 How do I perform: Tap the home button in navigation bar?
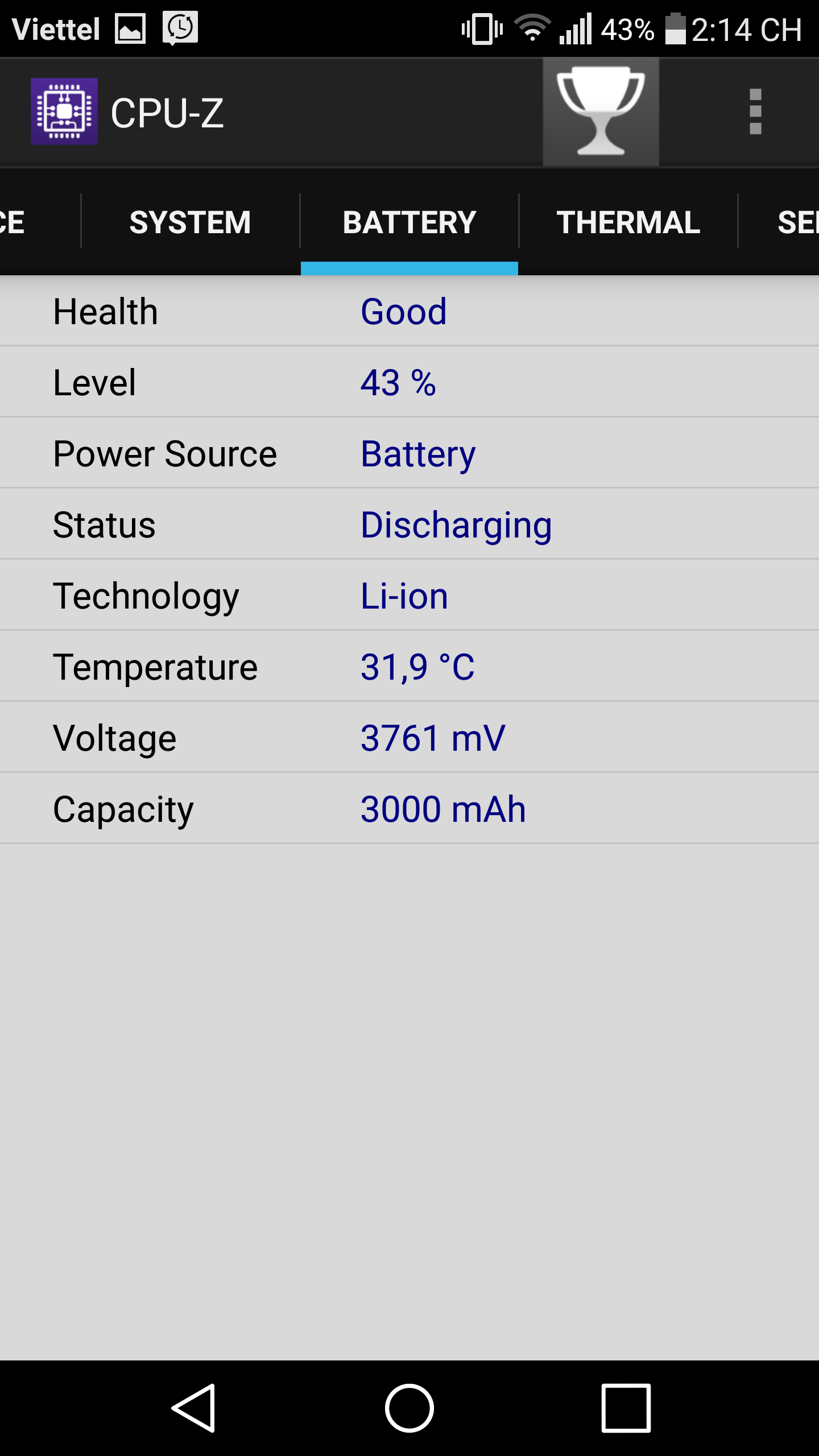point(409,1408)
